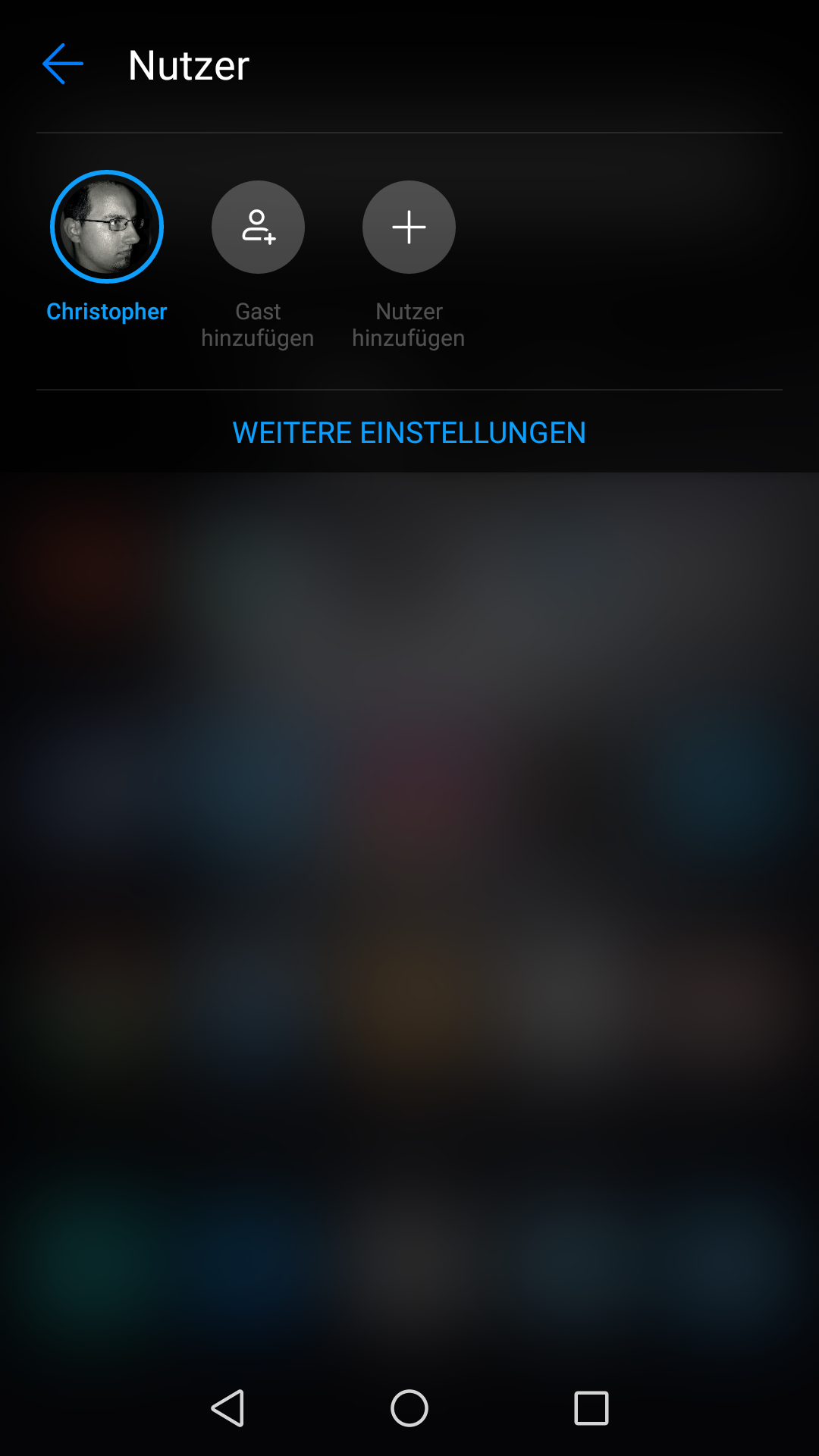Go back using the blue arrow
819x1456 pixels.
[x=63, y=64]
